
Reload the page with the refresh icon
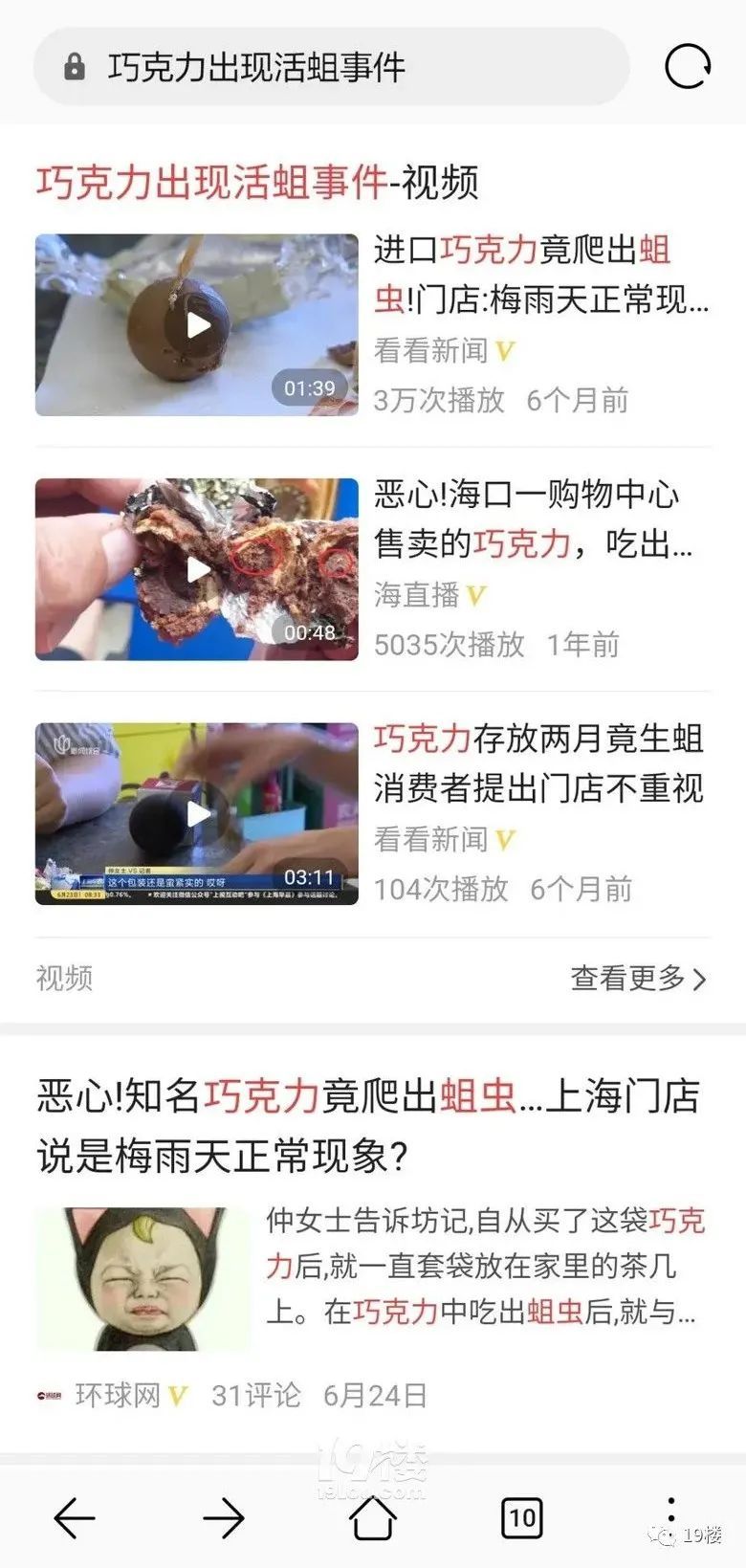(687, 67)
